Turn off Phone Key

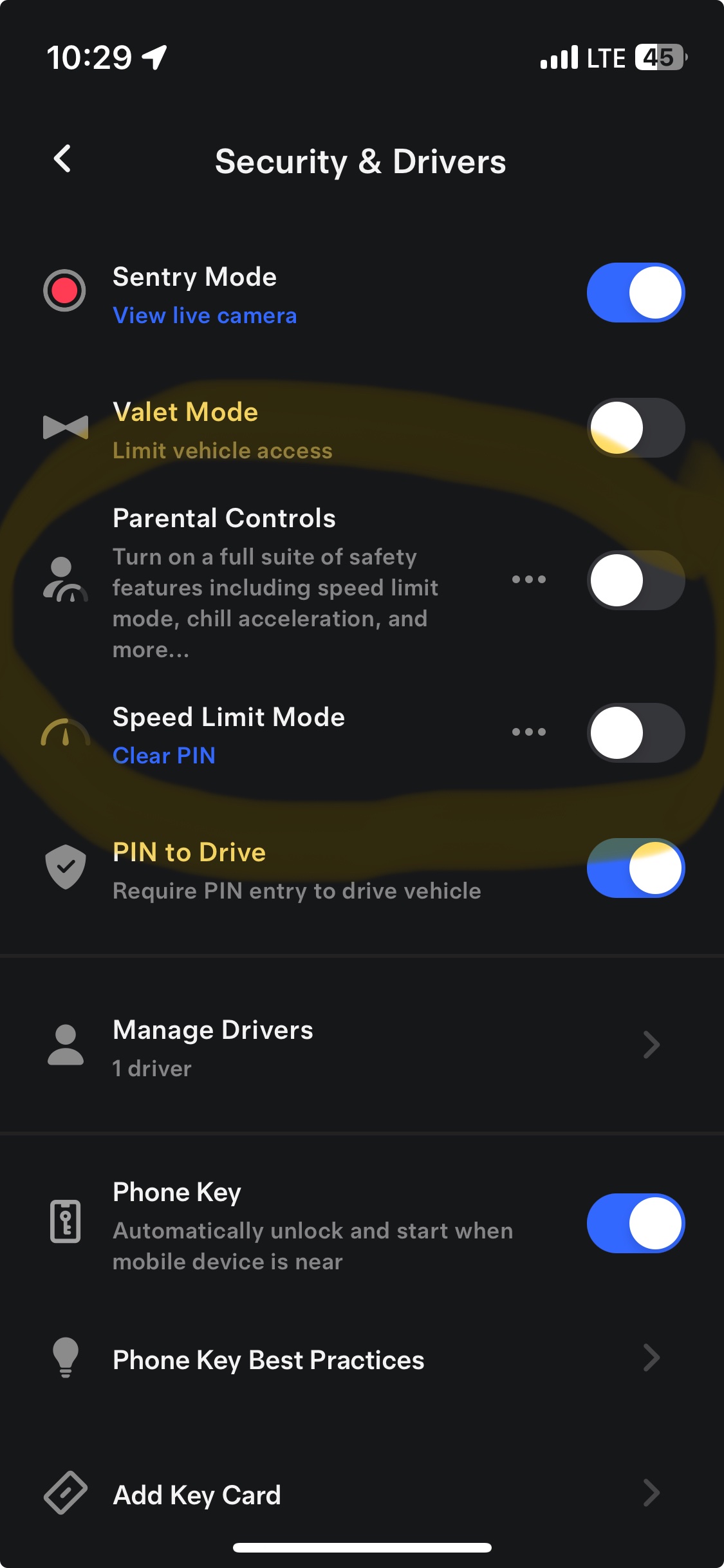[635, 1224]
